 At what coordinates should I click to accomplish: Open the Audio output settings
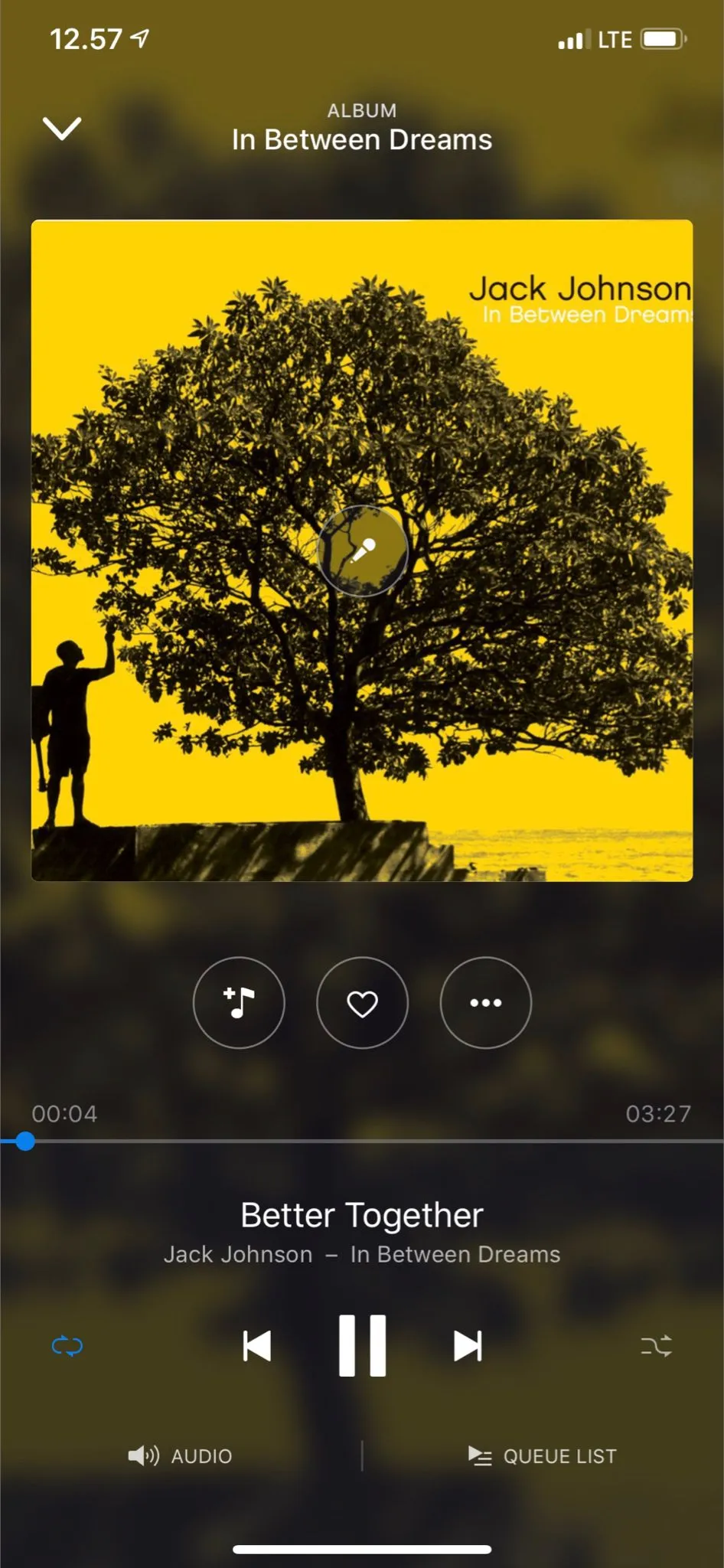[181, 1455]
